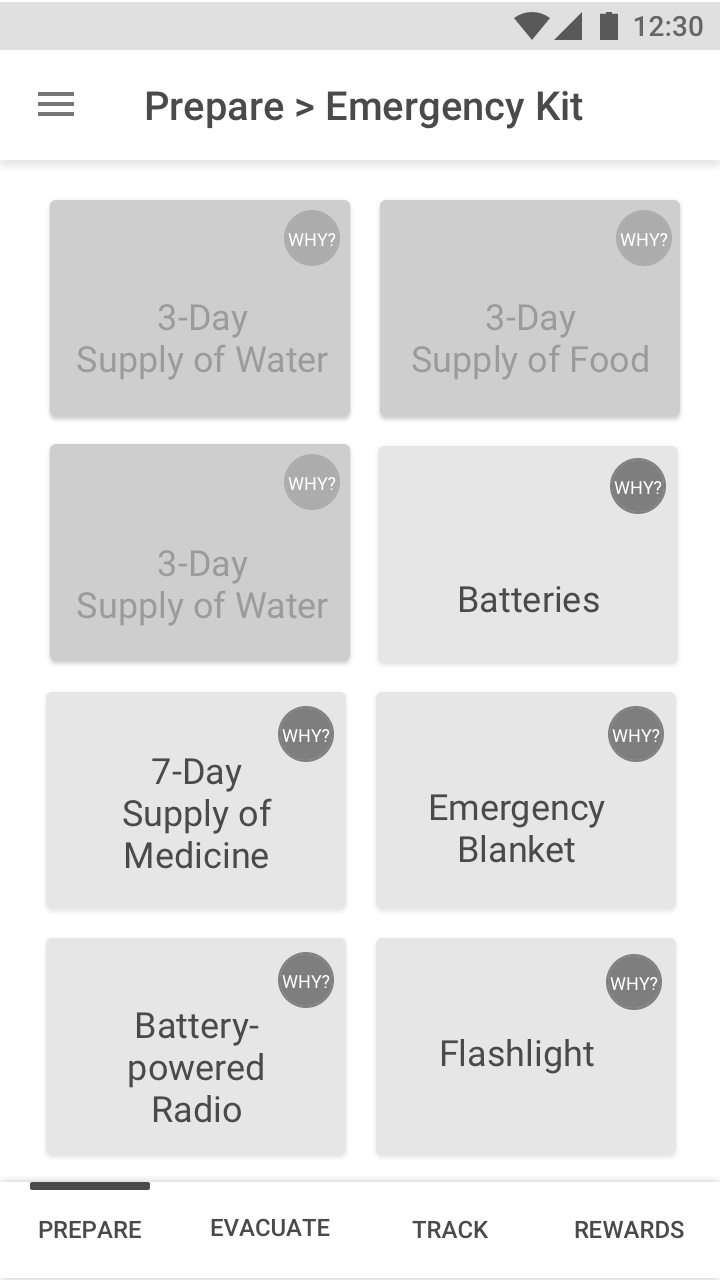Open WHY? on Battery-powered Radio

click(x=306, y=981)
